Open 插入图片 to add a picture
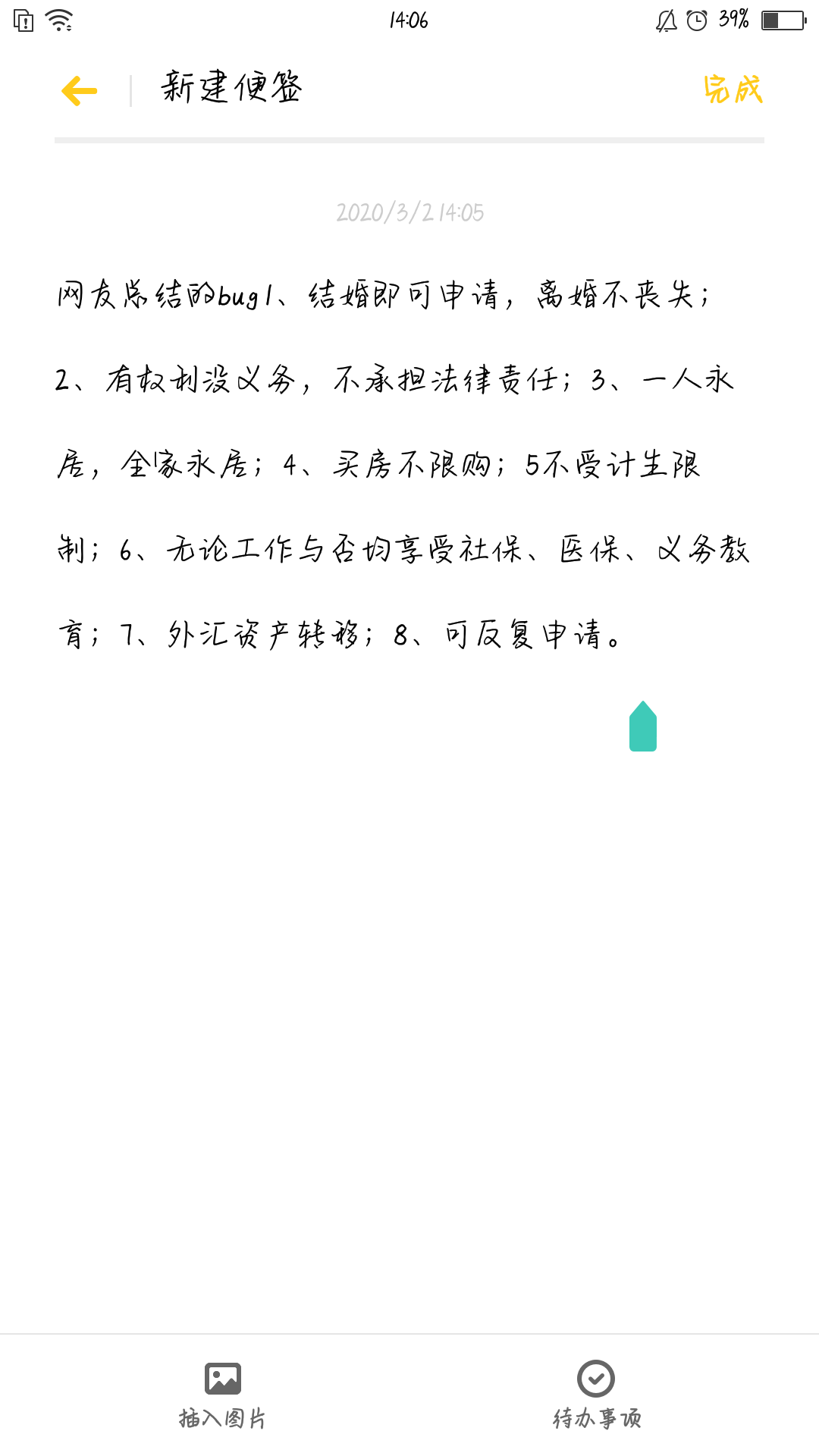 coord(222,1394)
